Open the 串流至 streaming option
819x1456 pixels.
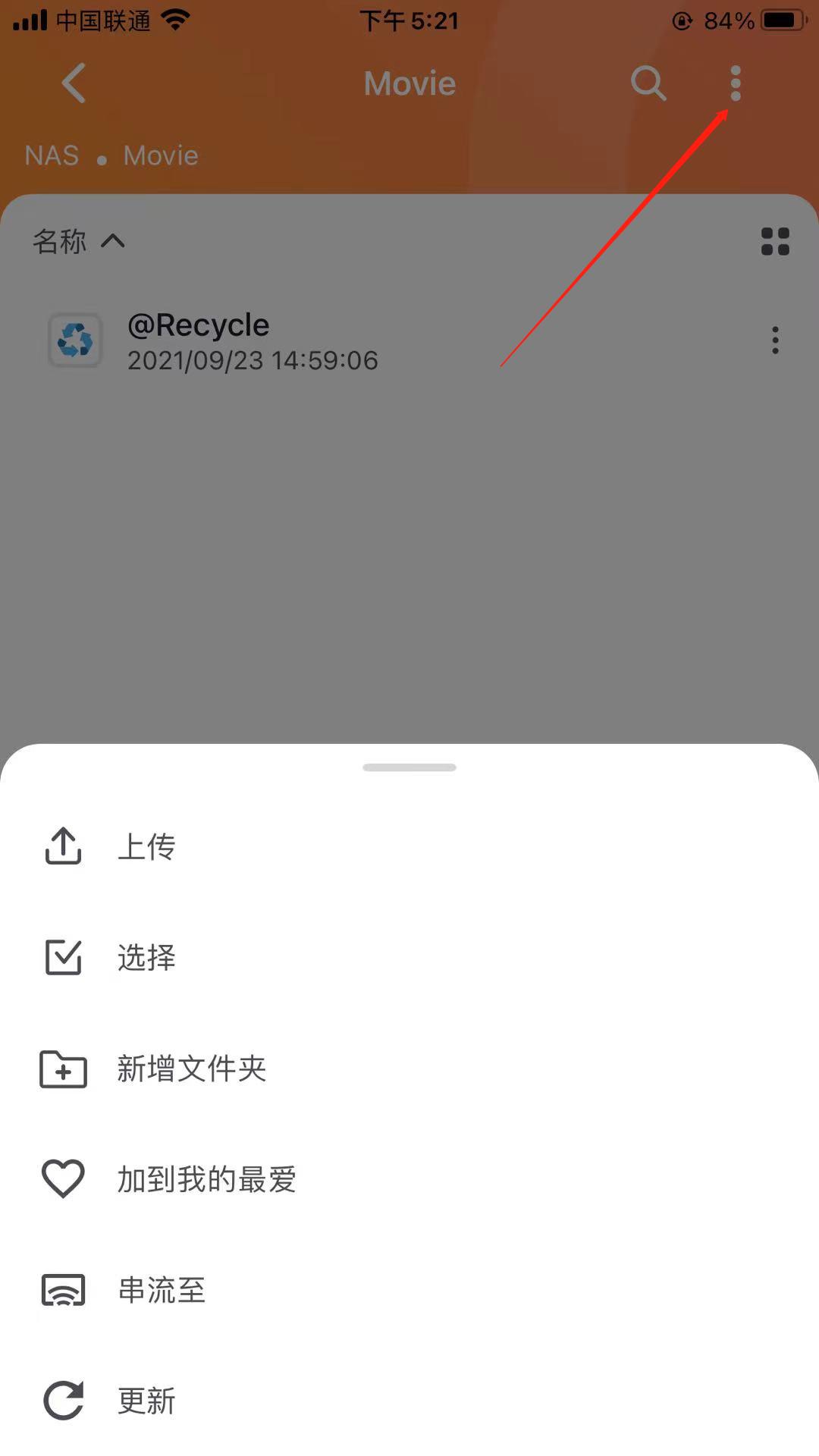[x=161, y=1289]
